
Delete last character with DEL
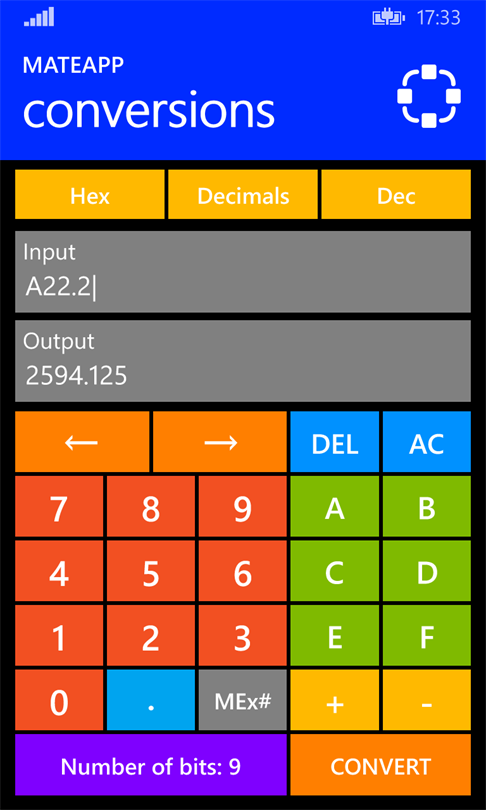[x=335, y=442]
